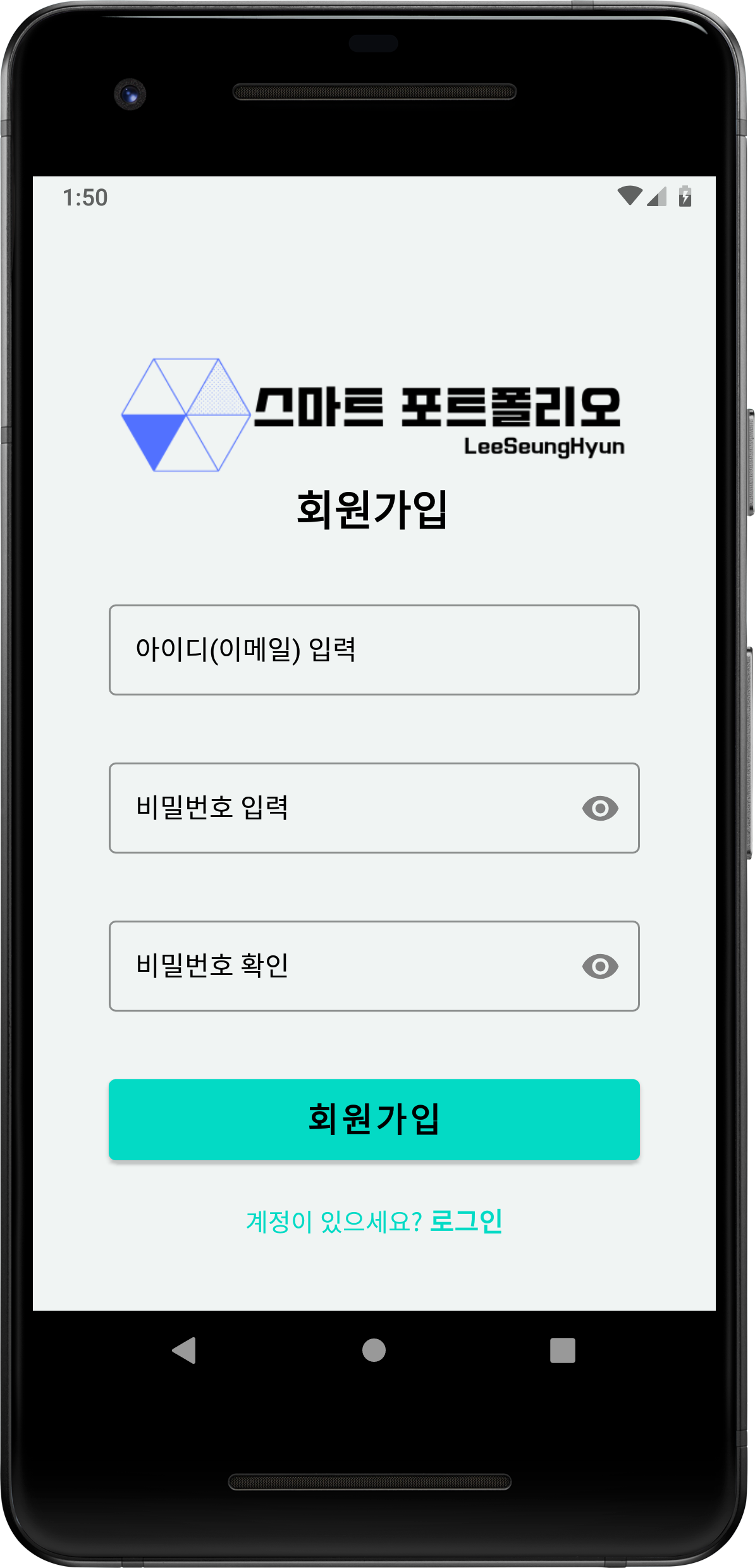Open the 로그인 link

tap(466, 1221)
